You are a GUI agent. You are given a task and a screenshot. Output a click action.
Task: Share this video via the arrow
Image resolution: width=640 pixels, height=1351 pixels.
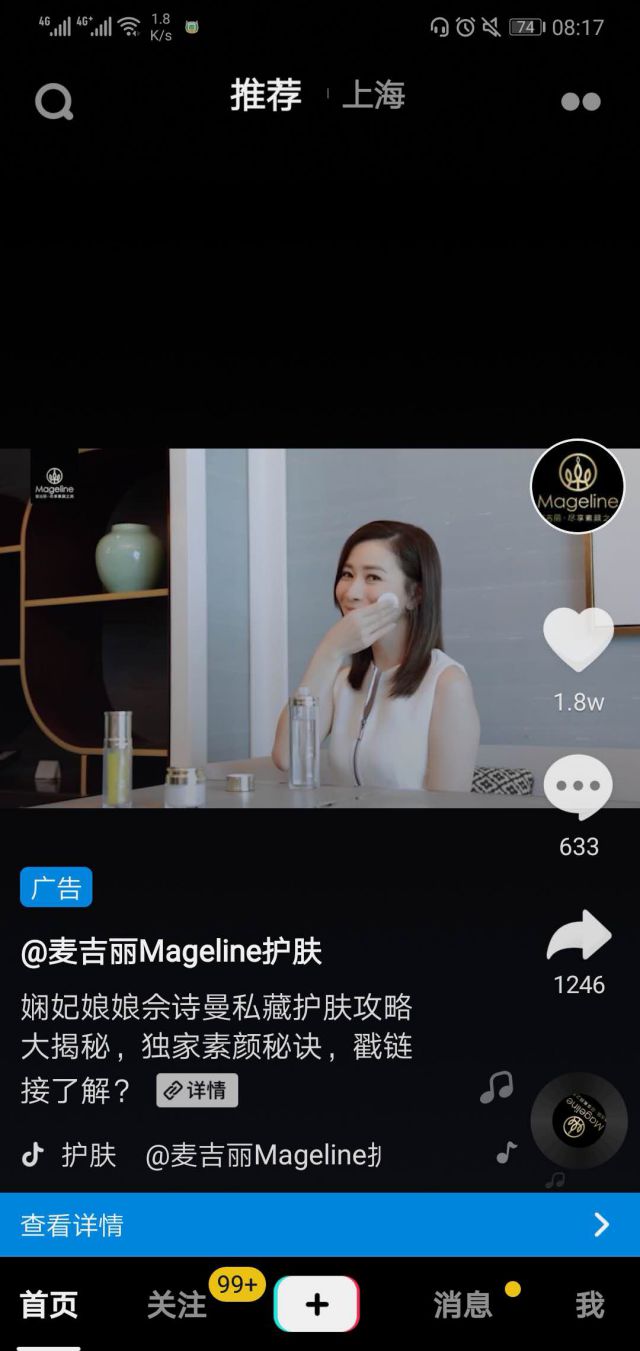[x=579, y=937]
